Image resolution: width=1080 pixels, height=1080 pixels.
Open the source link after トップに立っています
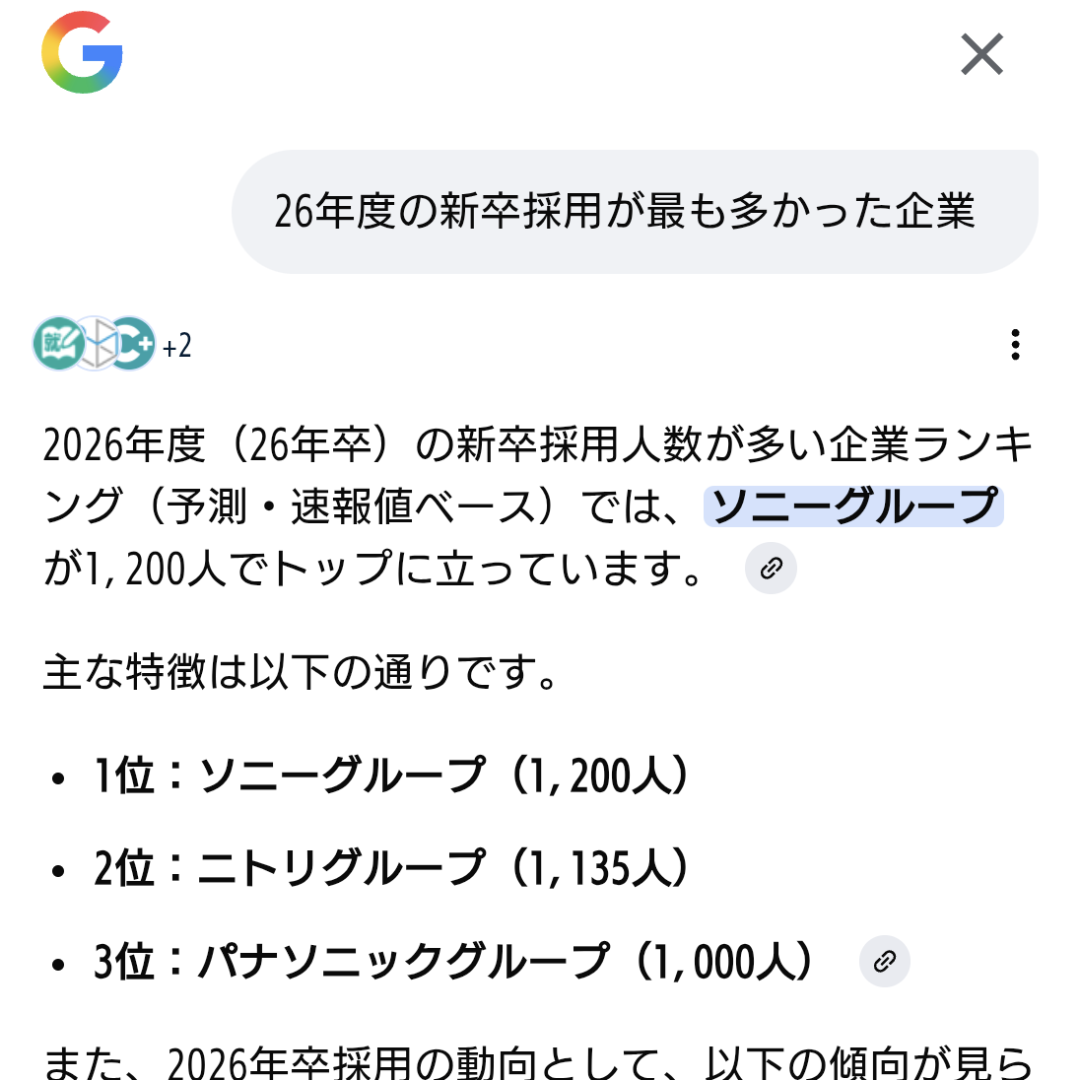click(771, 568)
